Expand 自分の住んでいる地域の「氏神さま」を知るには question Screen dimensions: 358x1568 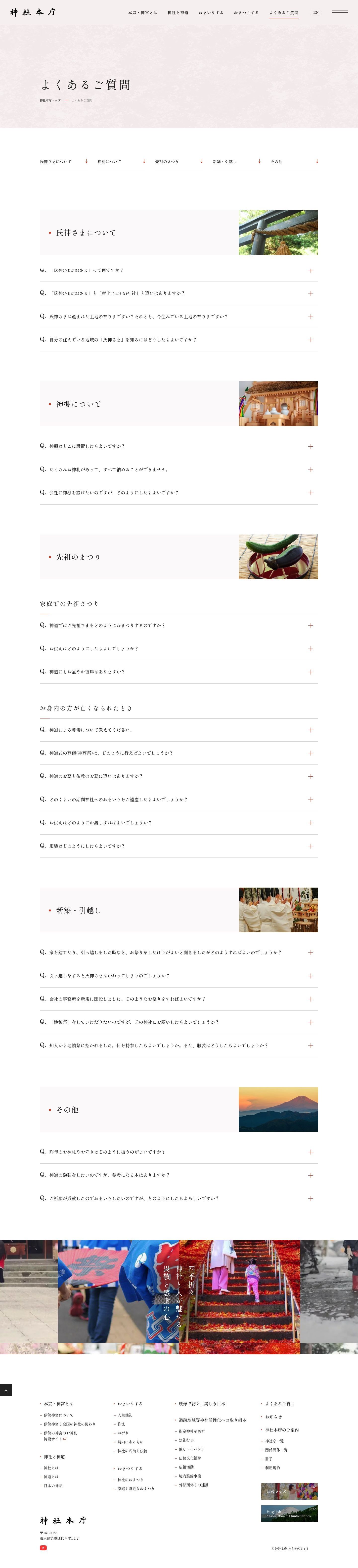coord(179,340)
